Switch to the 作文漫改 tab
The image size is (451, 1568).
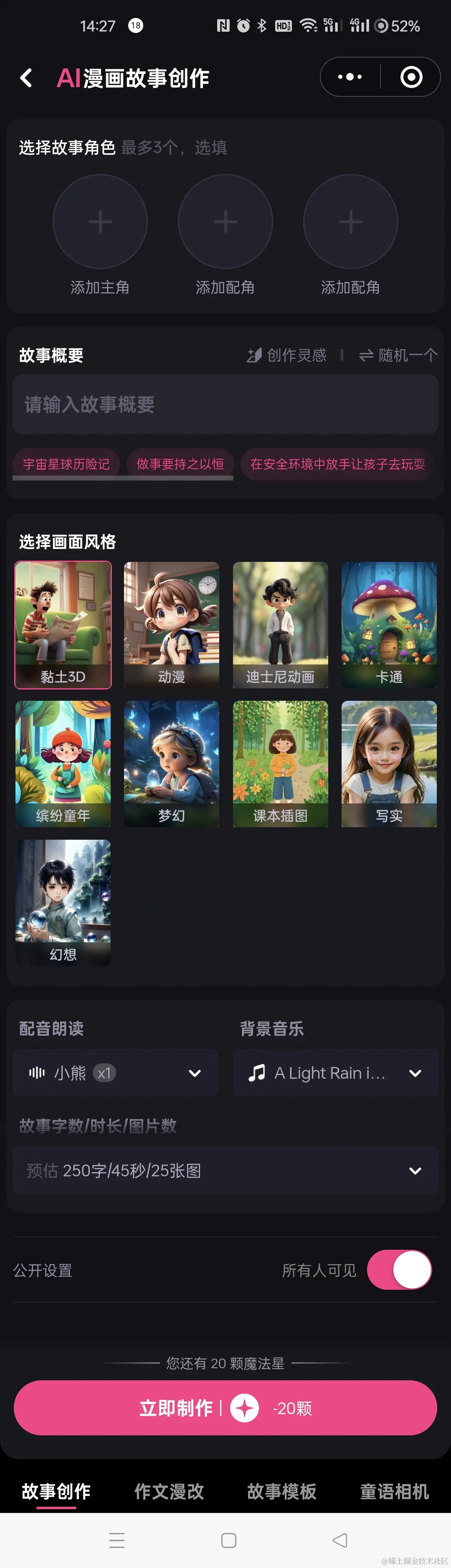[x=169, y=1491]
